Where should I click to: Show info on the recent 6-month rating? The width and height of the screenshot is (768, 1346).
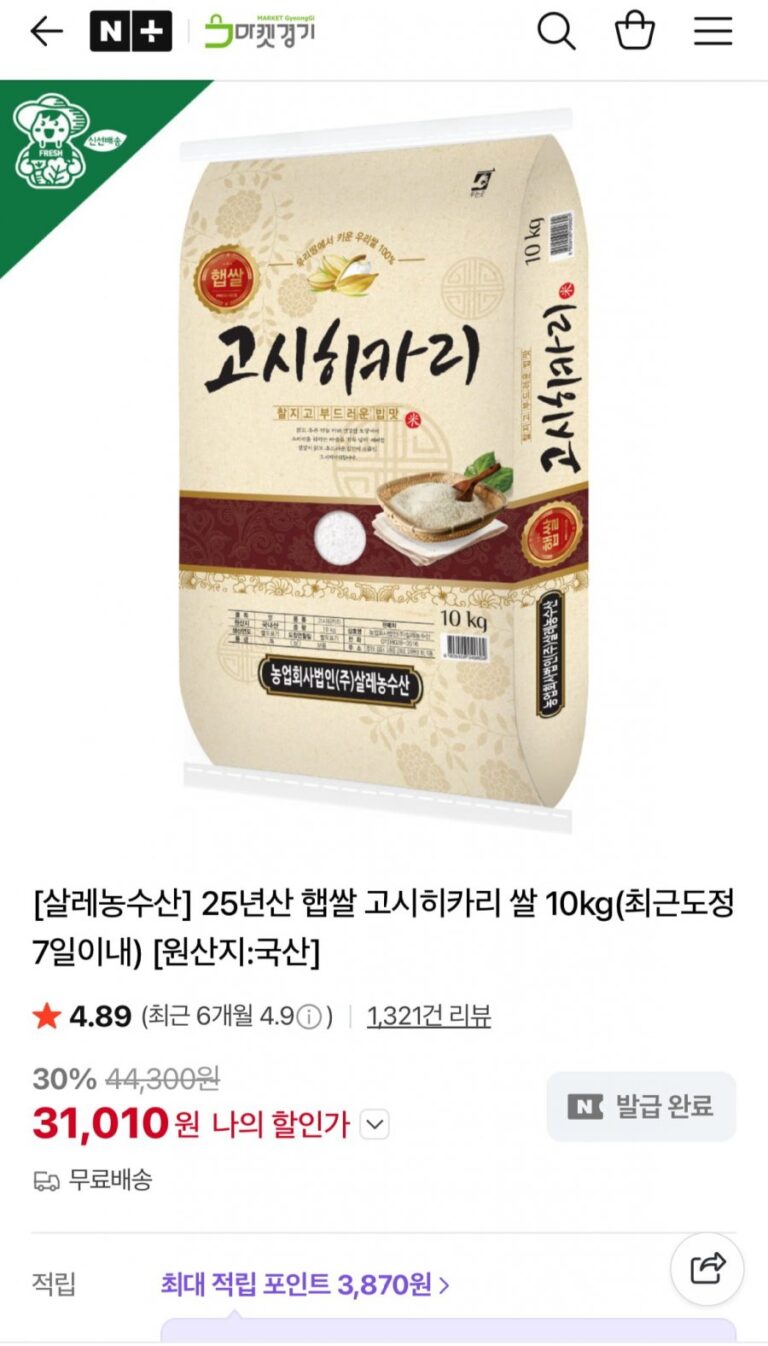tap(310, 1018)
